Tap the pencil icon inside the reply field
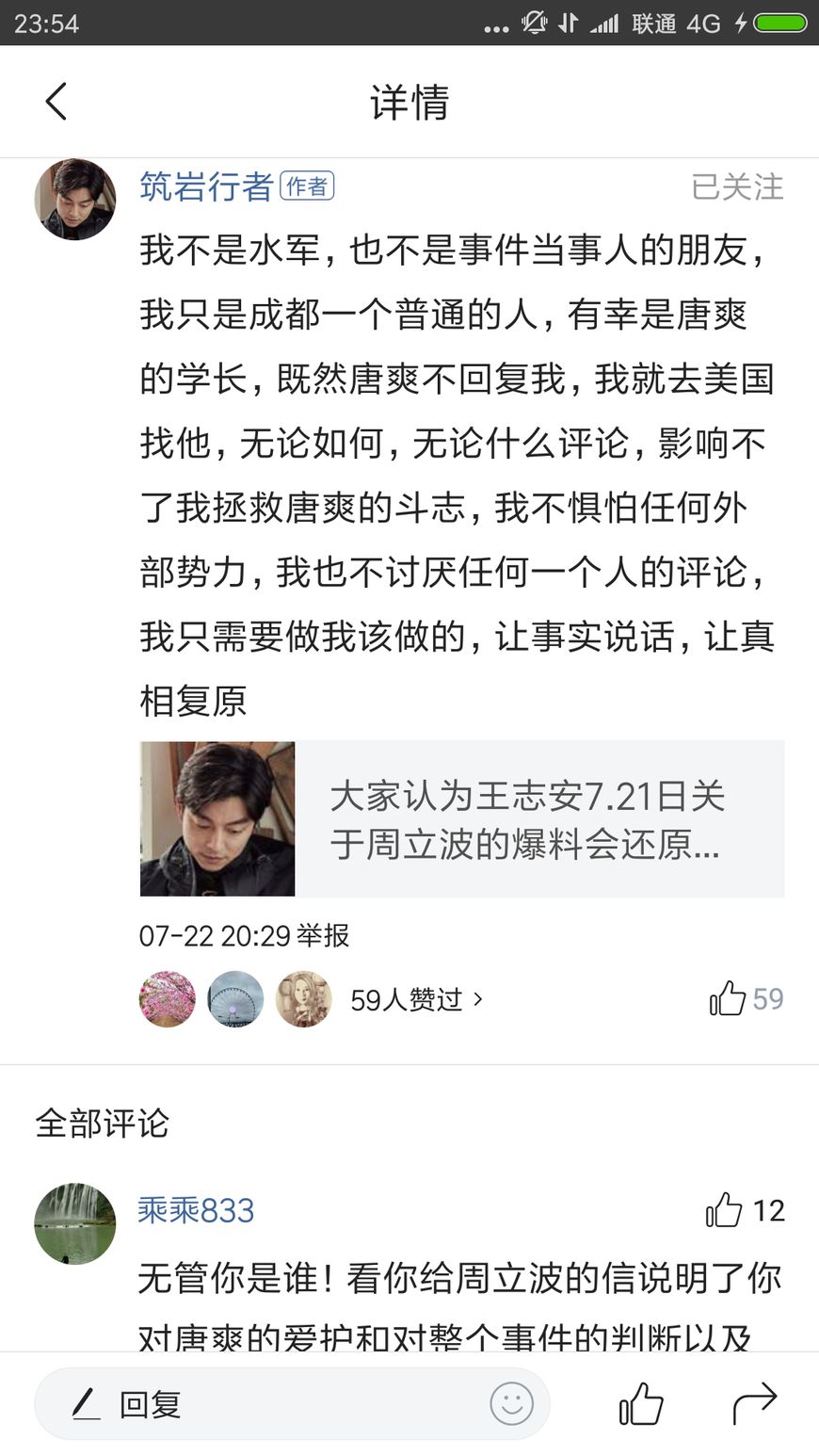Screen dimensions: 819x1456 coord(85,1403)
